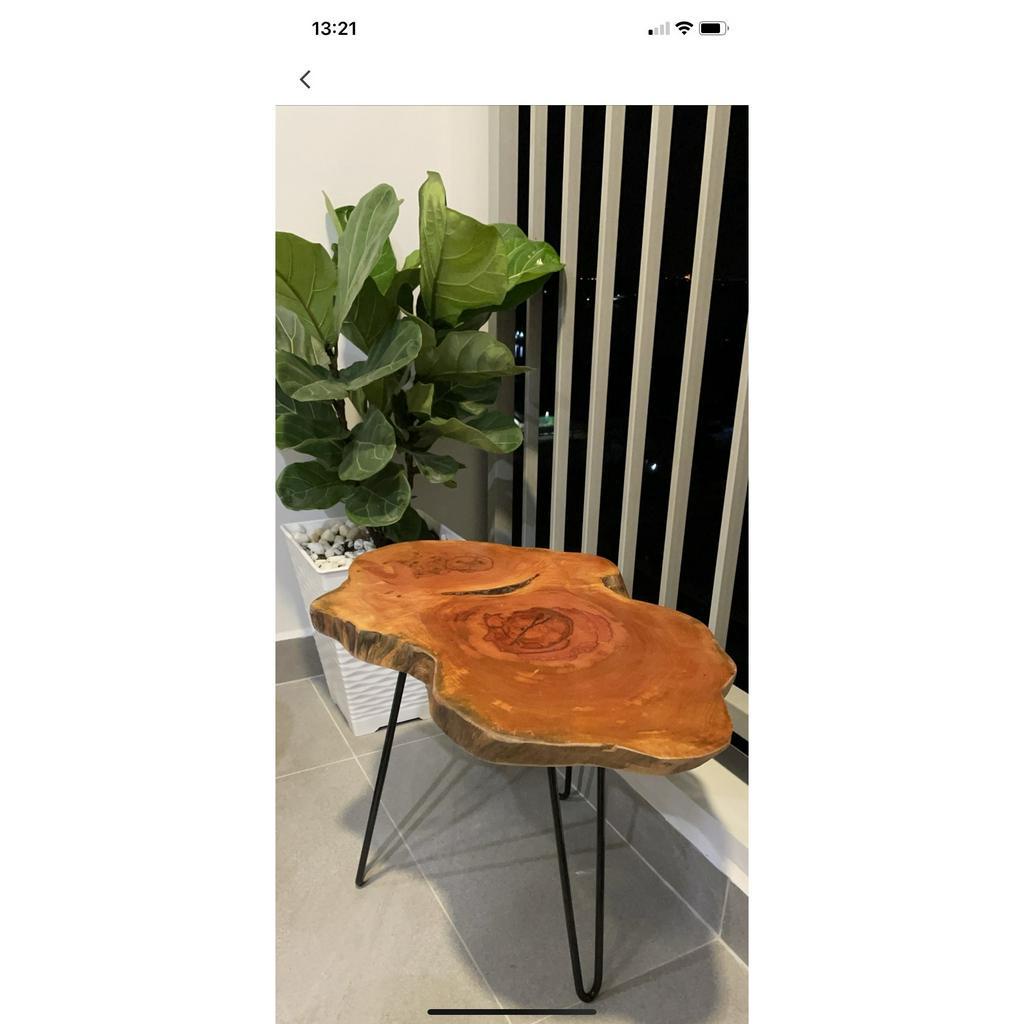
Task: Go back using the top-left arrow
Action: 305,80
